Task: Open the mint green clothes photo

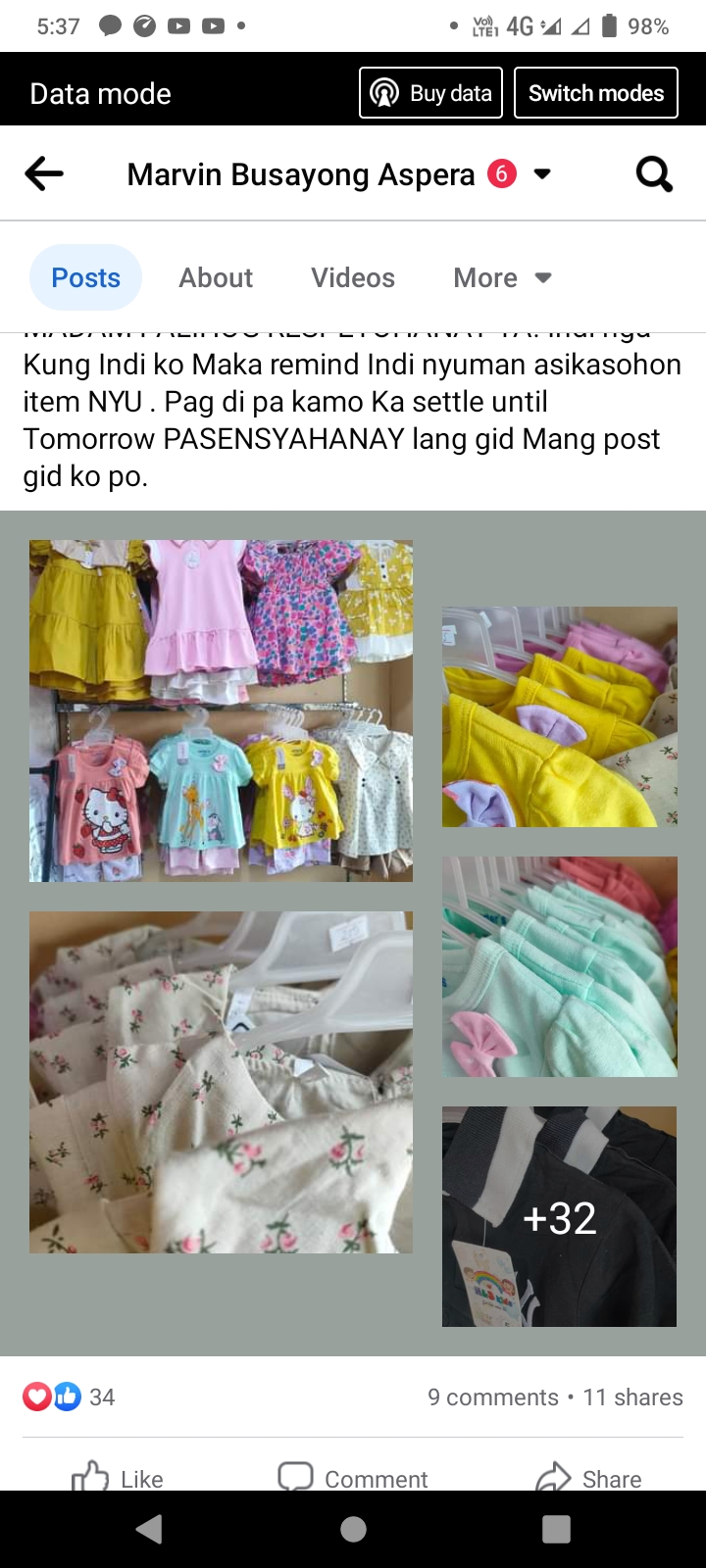Action: click(x=559, y=966)
